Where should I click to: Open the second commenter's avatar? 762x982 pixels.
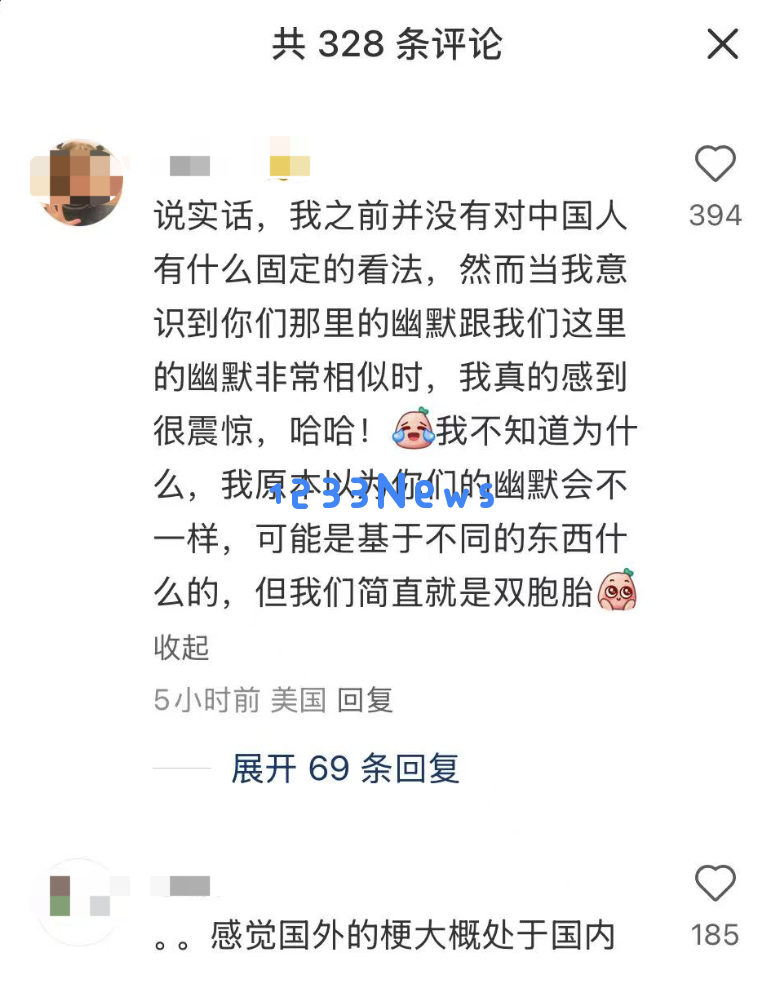77,900
